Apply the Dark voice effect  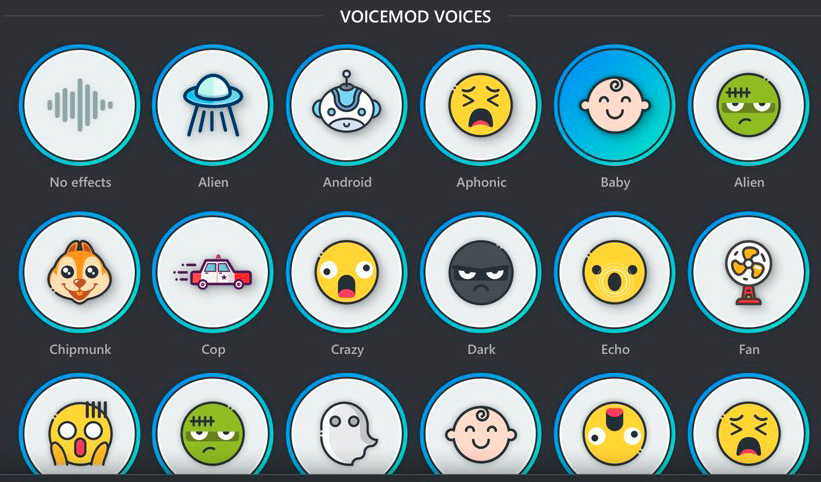point(481,272)
